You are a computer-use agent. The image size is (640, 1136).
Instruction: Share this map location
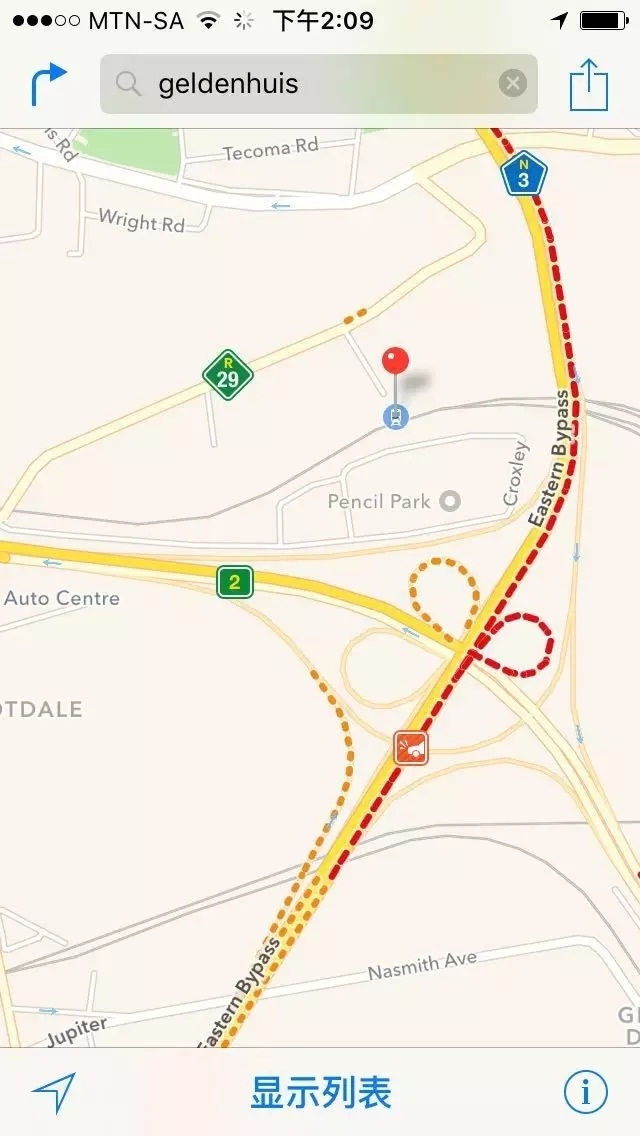tap(589, 85)
